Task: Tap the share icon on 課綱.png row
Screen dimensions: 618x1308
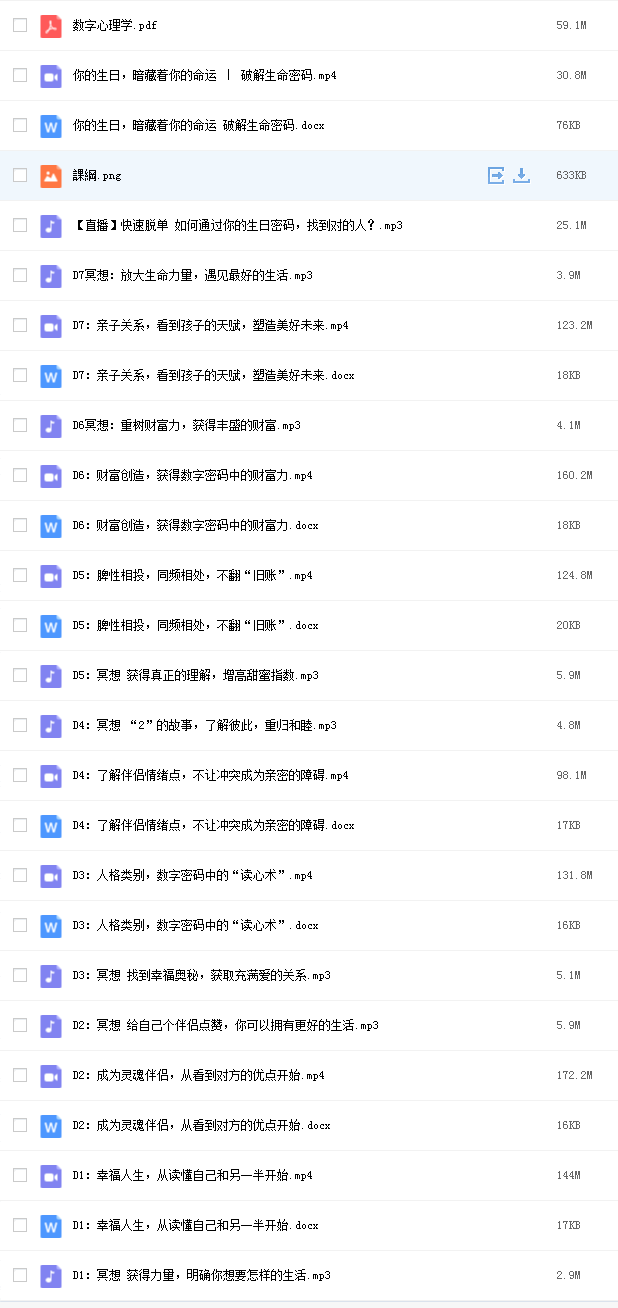Action: click(x=496, y=175)
